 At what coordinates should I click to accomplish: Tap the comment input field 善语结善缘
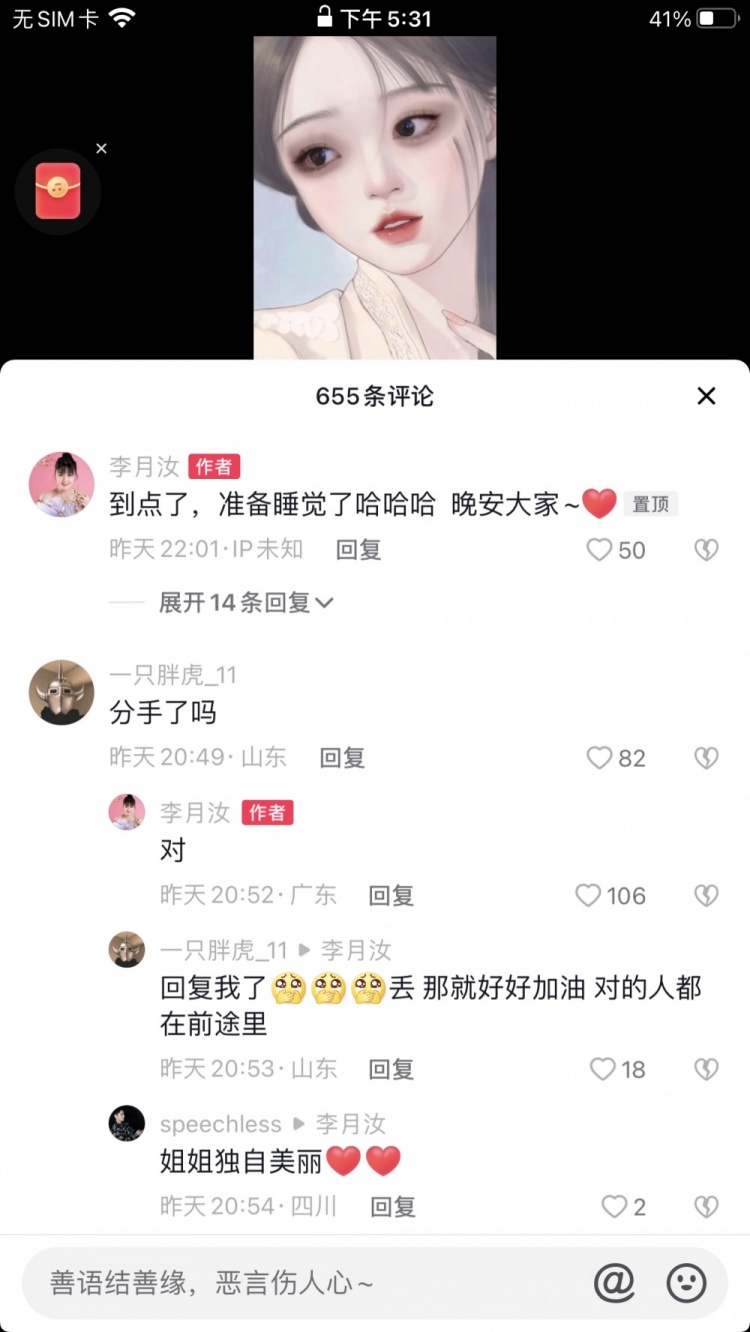click(300, 1283)
